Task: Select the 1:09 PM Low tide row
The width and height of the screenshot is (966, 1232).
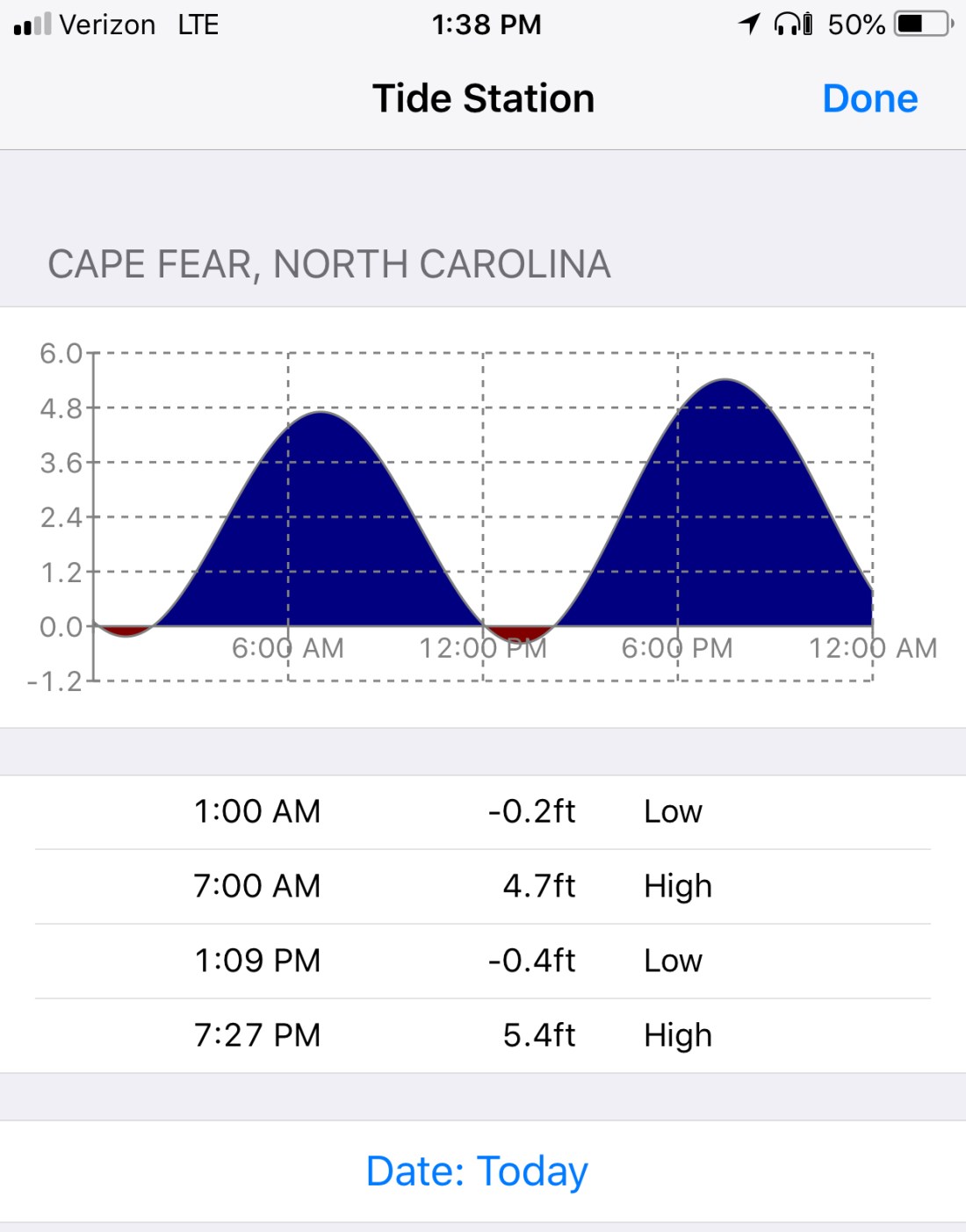Action: pyautogui.click(x=483, y=961)
